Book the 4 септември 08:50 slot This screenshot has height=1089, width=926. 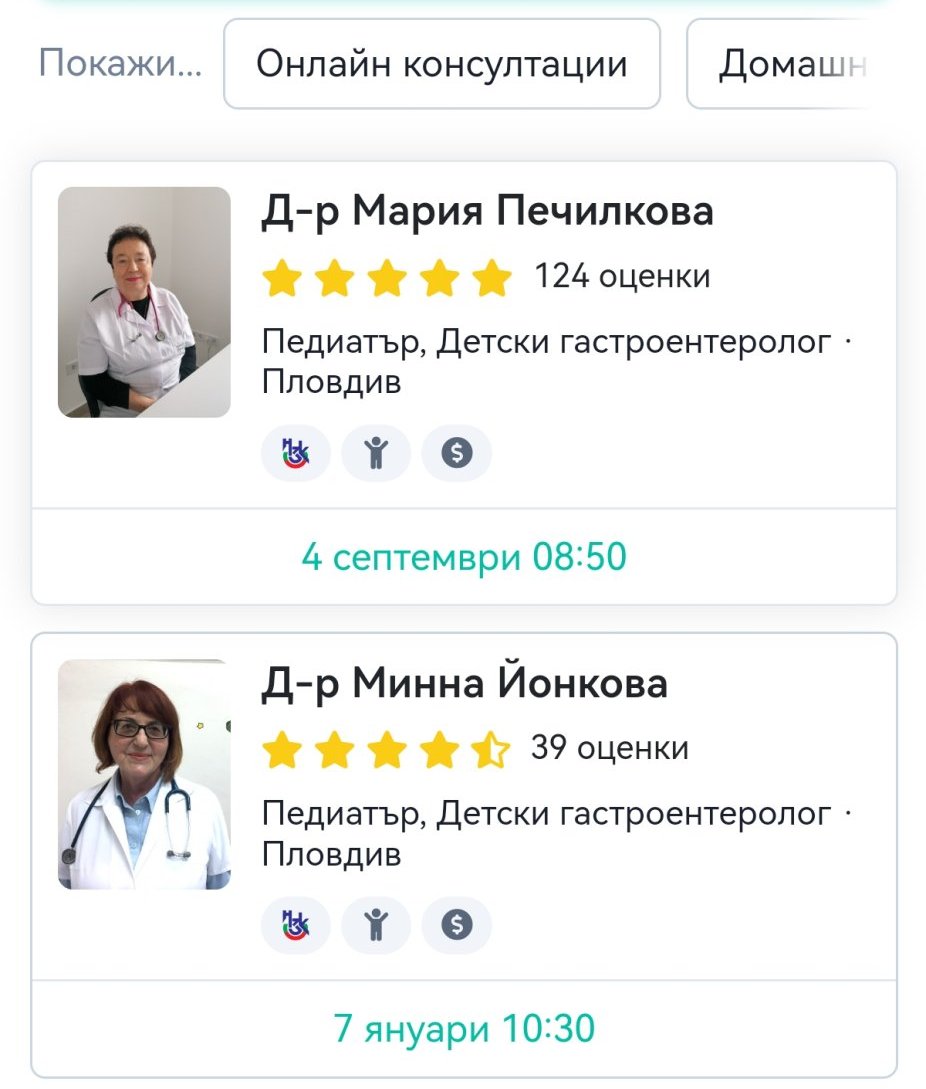[464, 557]
